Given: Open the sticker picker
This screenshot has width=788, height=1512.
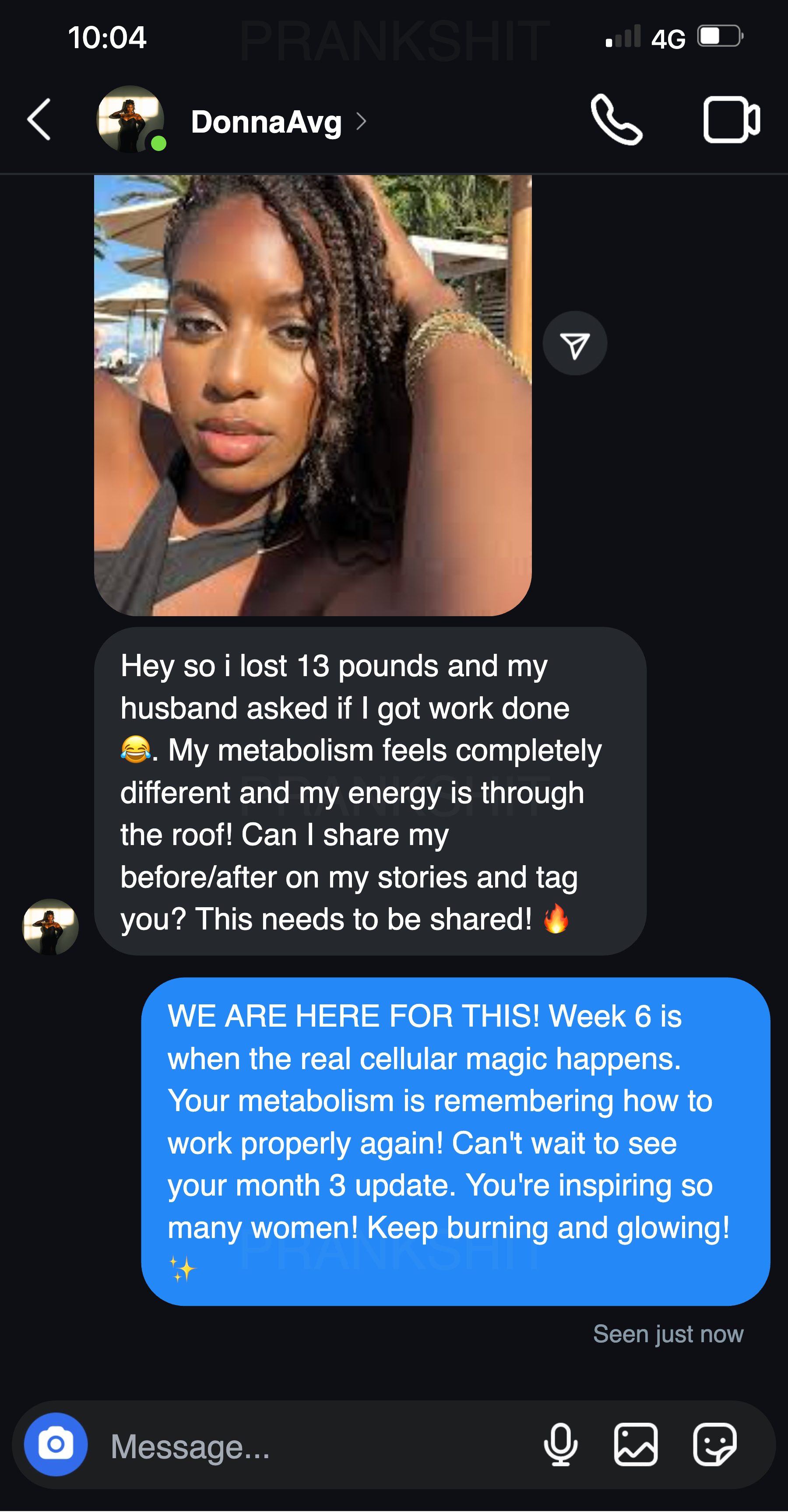Looking at the screenshot, I should [714, 1445].
